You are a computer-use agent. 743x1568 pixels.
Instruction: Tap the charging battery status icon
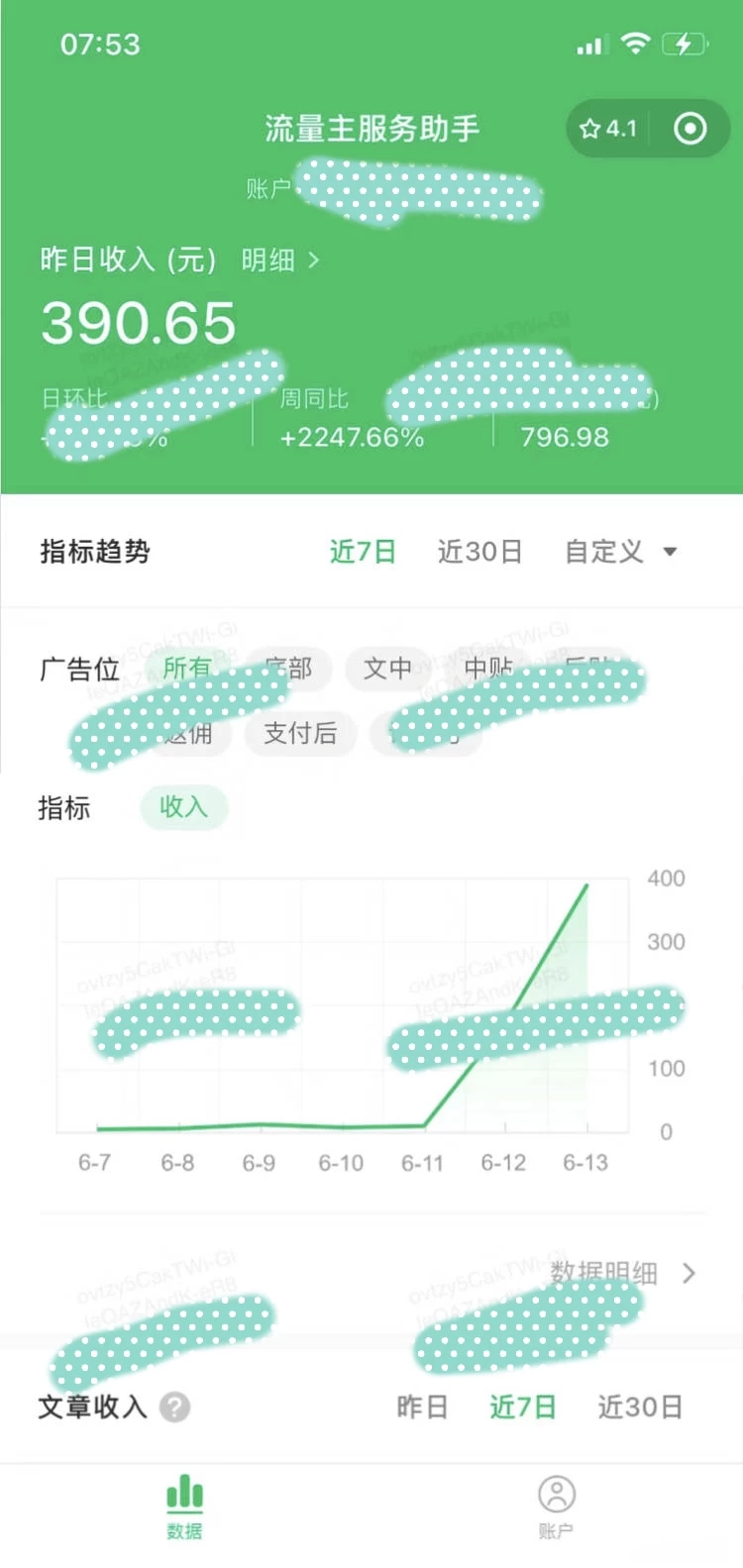click(x=686, y=43)
